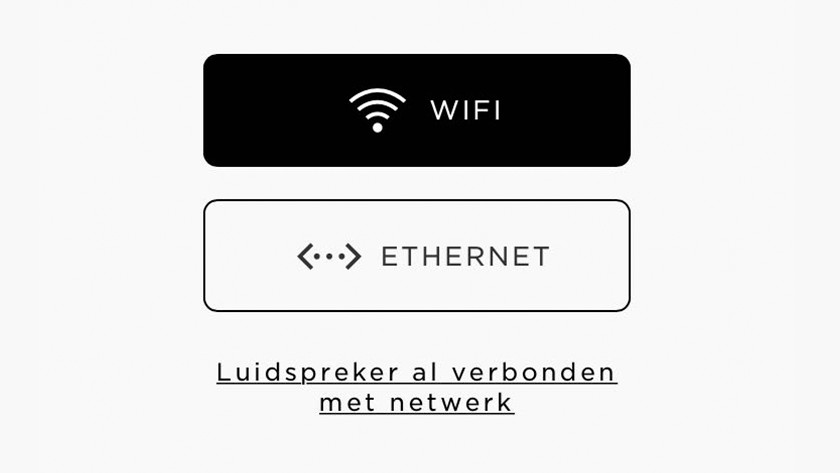Open the 'Luidspreker al verbonden met netwerk' link
Screen dimensions: 840x473
click(417, 387)
